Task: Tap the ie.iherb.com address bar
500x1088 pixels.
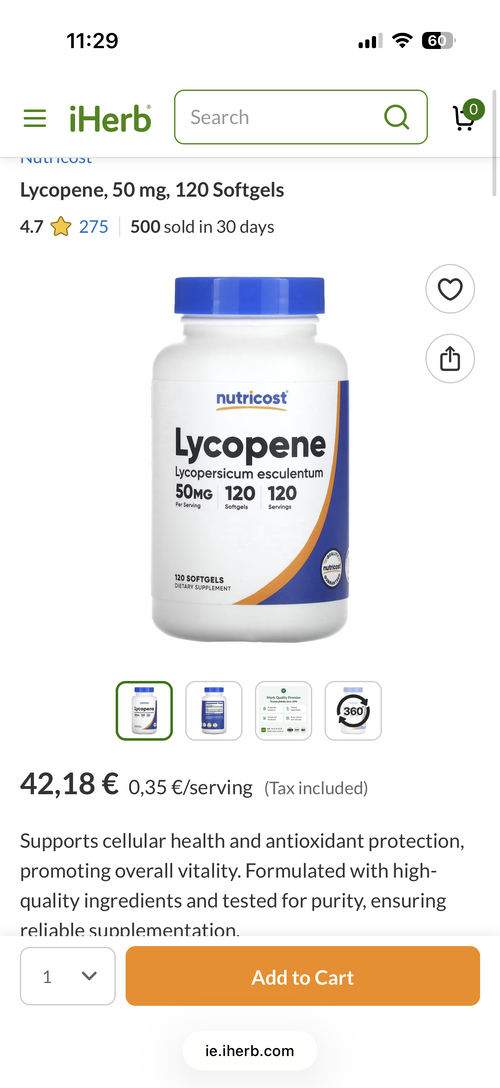Action: pyautogui.click(x=250, y=1051)
